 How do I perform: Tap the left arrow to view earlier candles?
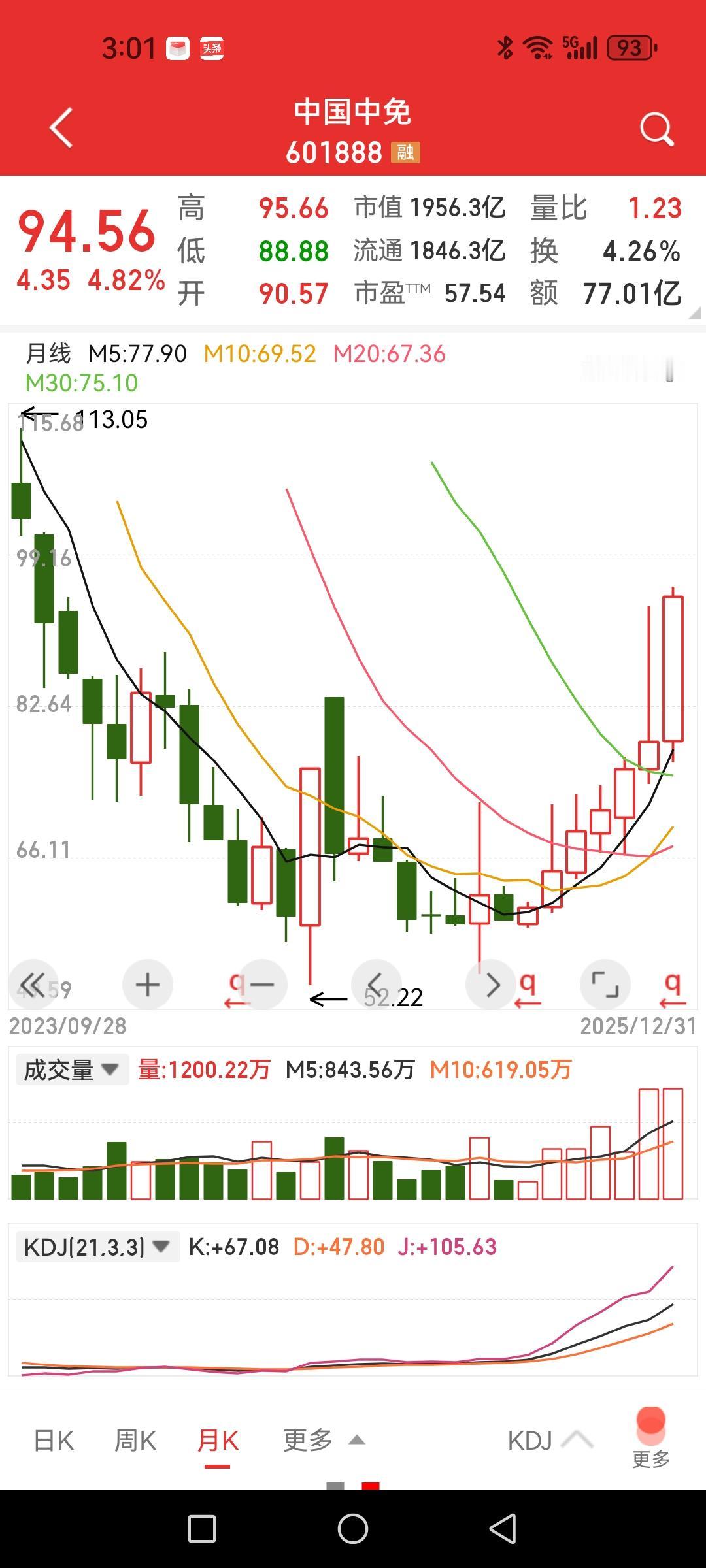[376, 985]
